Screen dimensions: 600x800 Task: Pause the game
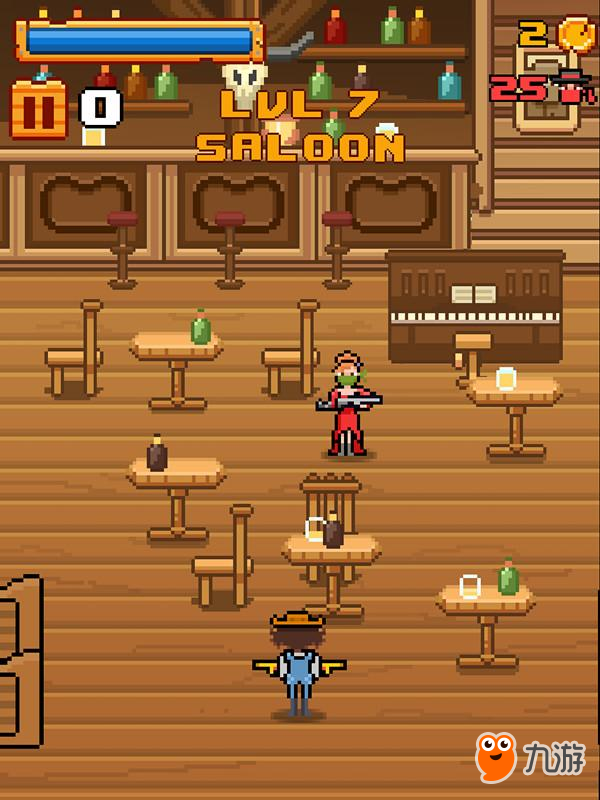tap(38, 109)
